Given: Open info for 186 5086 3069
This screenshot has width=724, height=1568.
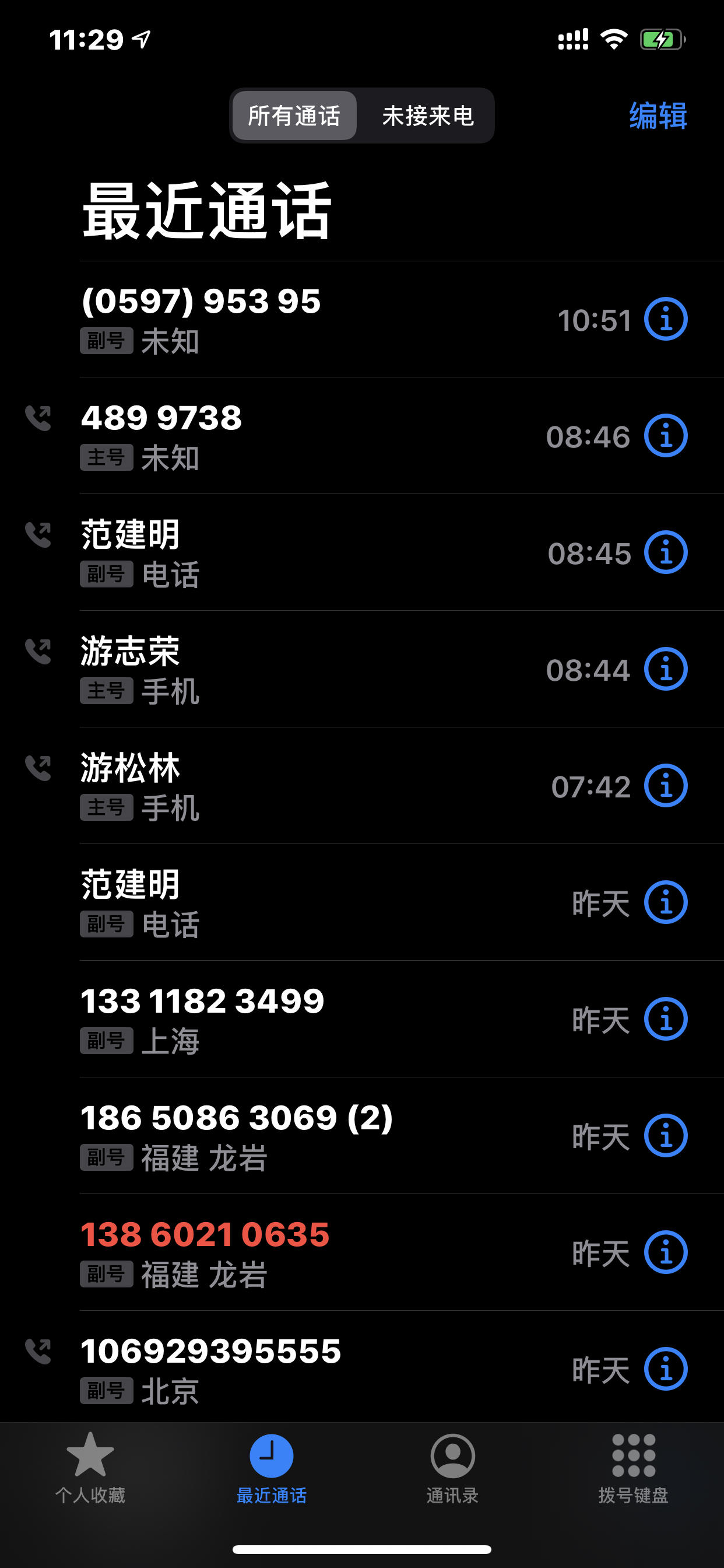Looking at the screenshot, I should pyautogui.click(x=666, y=1136).
